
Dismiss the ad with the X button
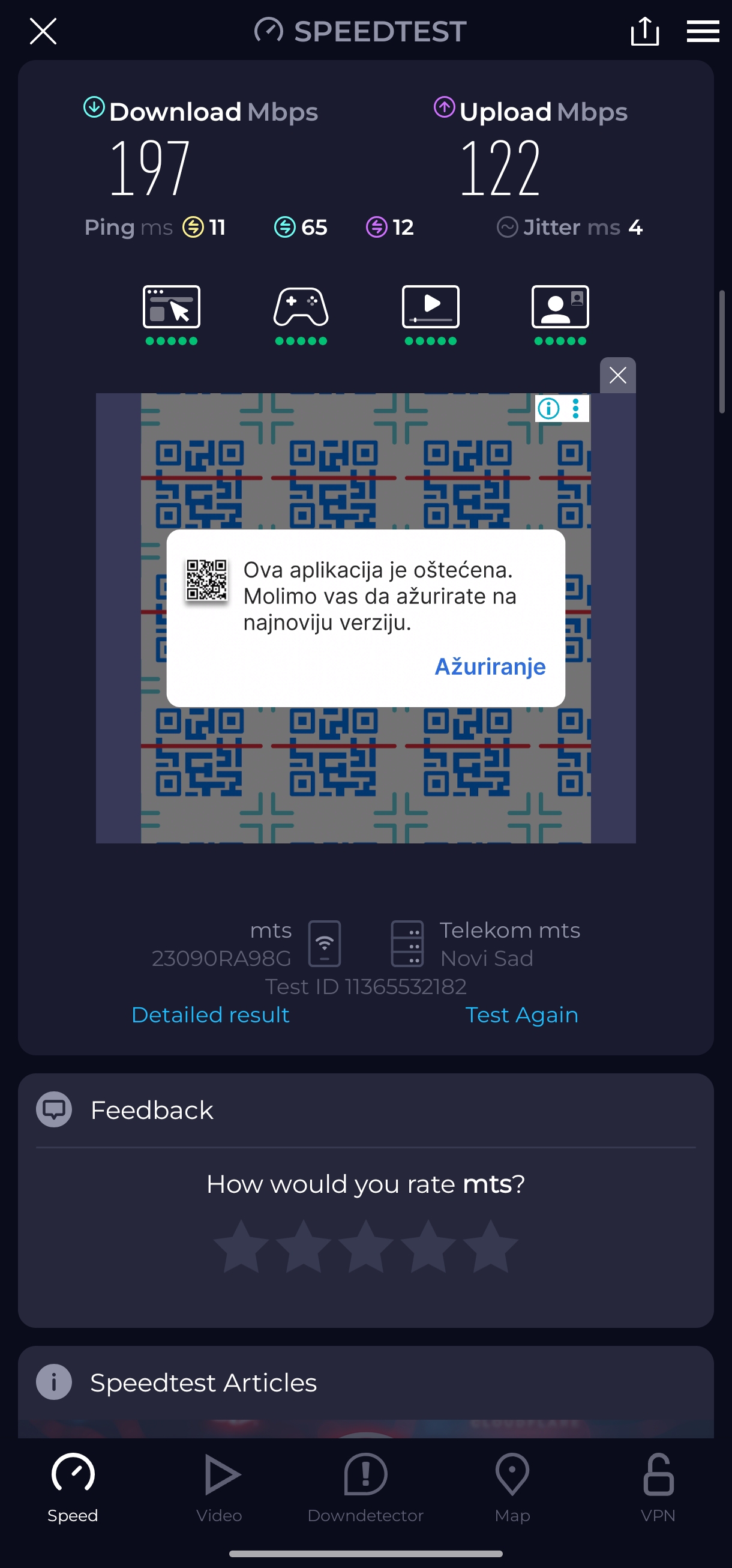point(617,375)
